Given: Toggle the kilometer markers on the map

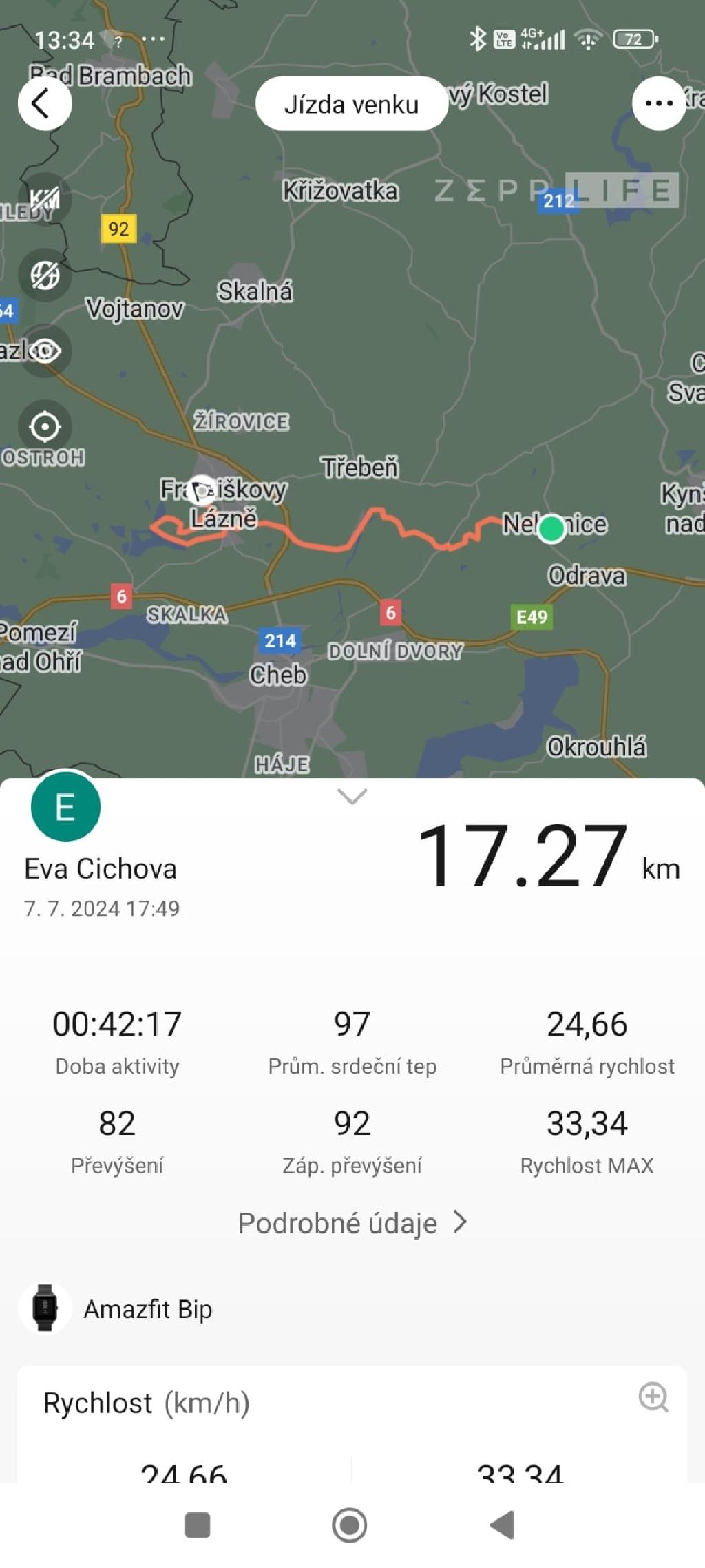Looking at the screenshot, I should (x=45, y=200).
